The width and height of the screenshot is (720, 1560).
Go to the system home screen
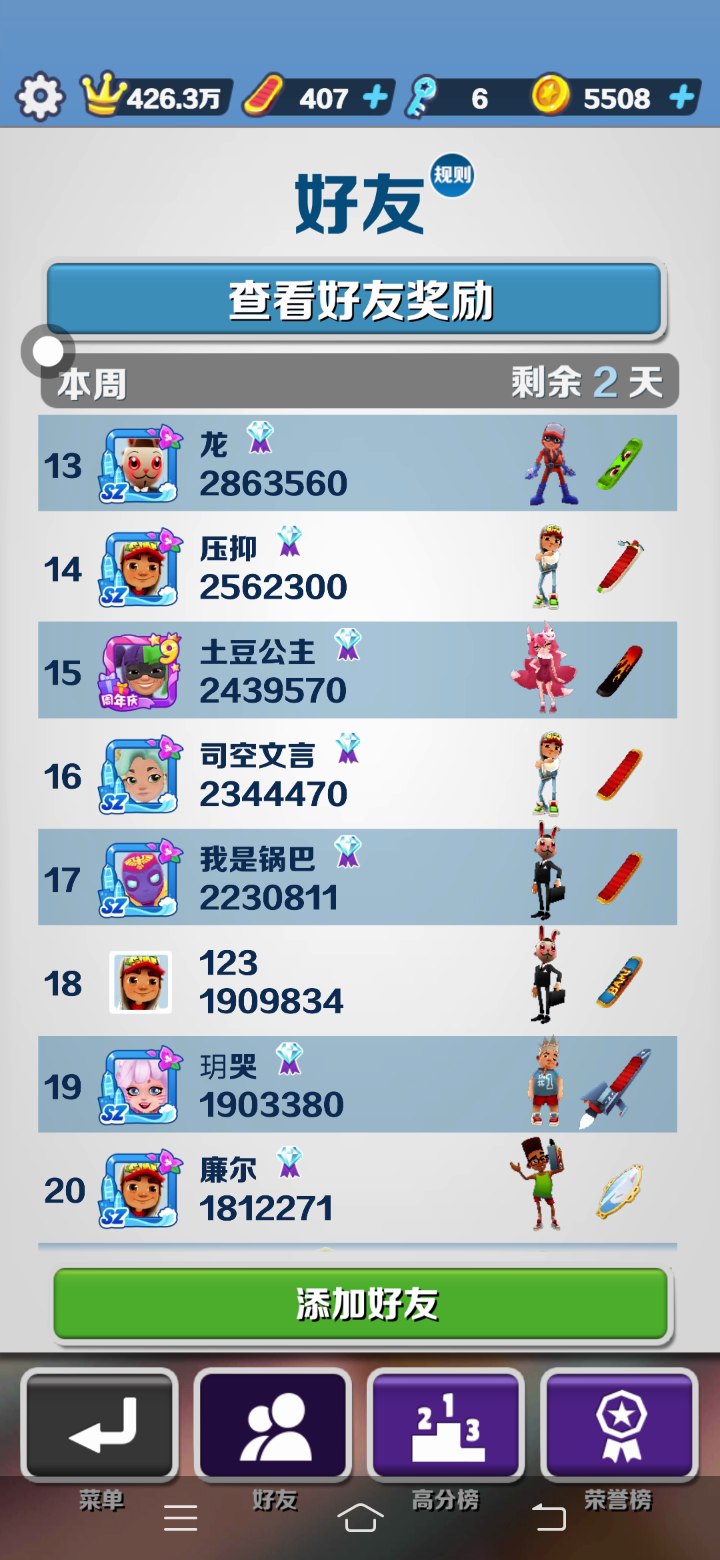tap(360, 1518)
